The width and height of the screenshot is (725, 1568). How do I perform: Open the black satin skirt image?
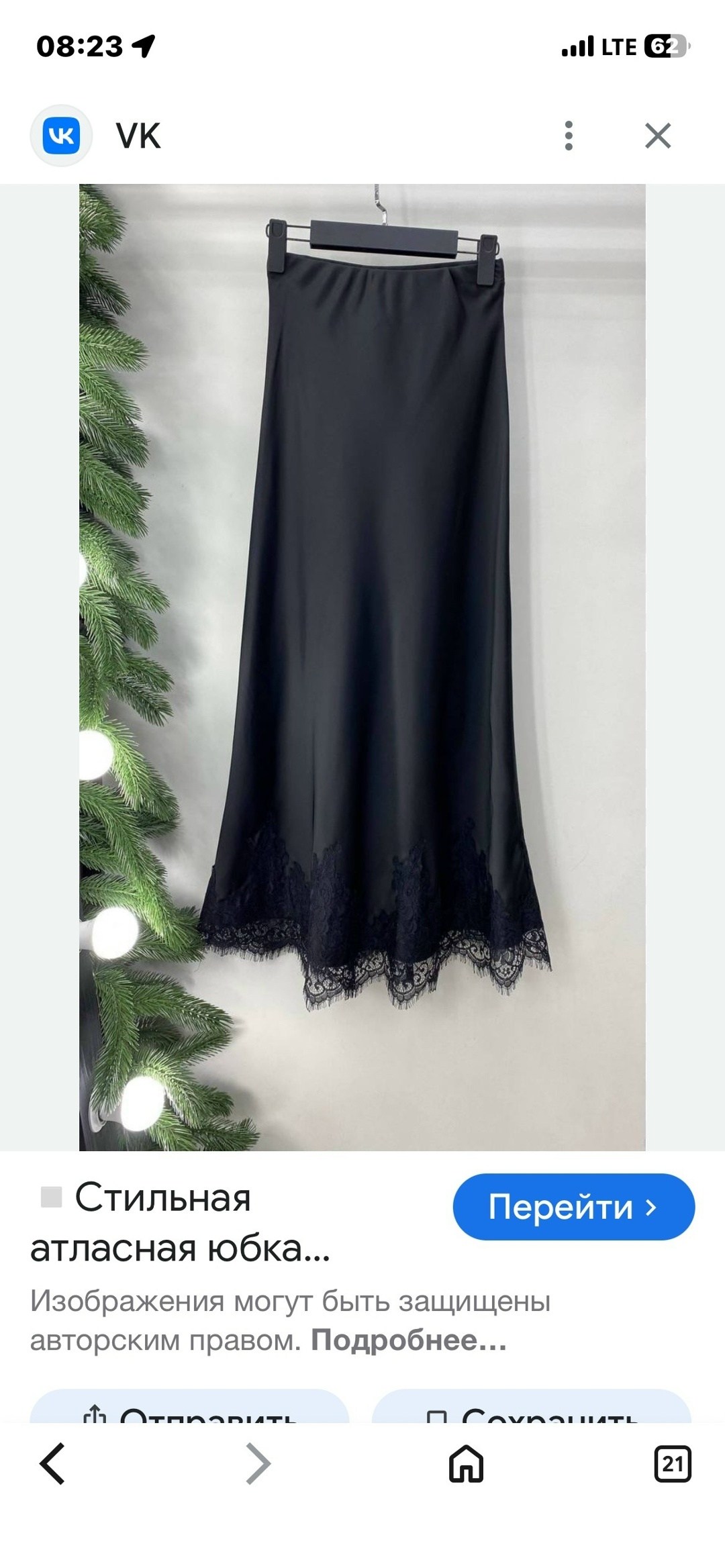(362, 667)
